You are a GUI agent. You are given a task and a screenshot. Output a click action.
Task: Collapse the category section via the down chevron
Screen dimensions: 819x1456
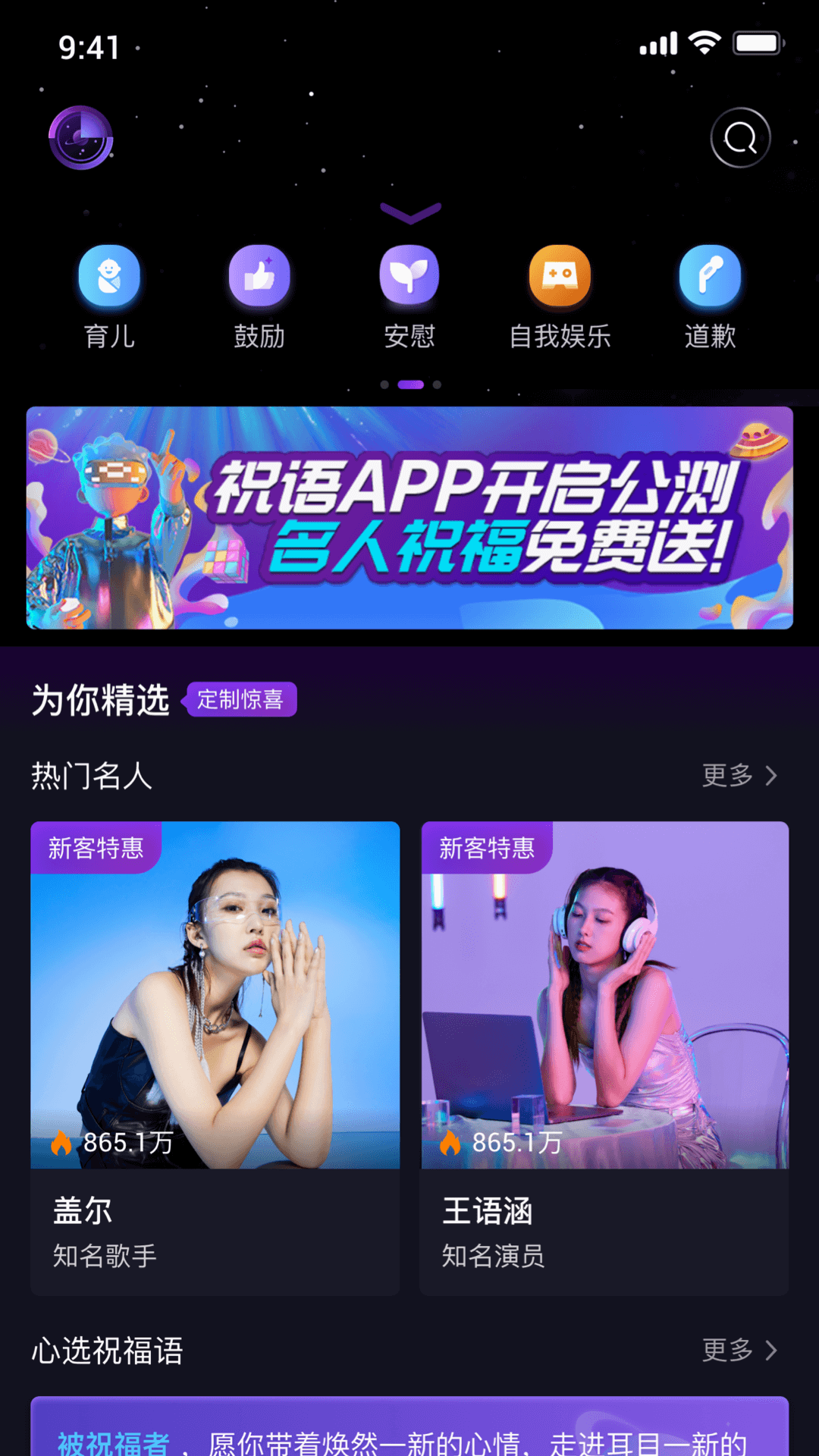[x=409, y=215]
